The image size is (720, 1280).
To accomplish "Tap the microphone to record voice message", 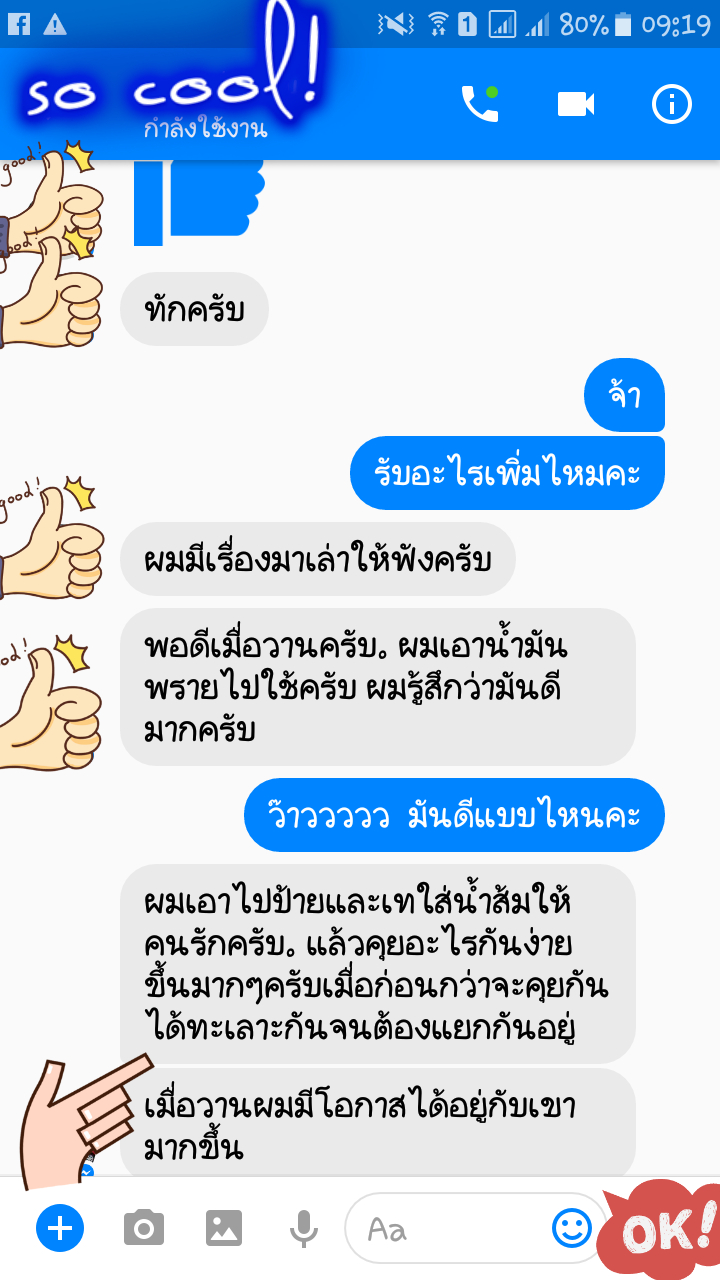I will 302,1229.
